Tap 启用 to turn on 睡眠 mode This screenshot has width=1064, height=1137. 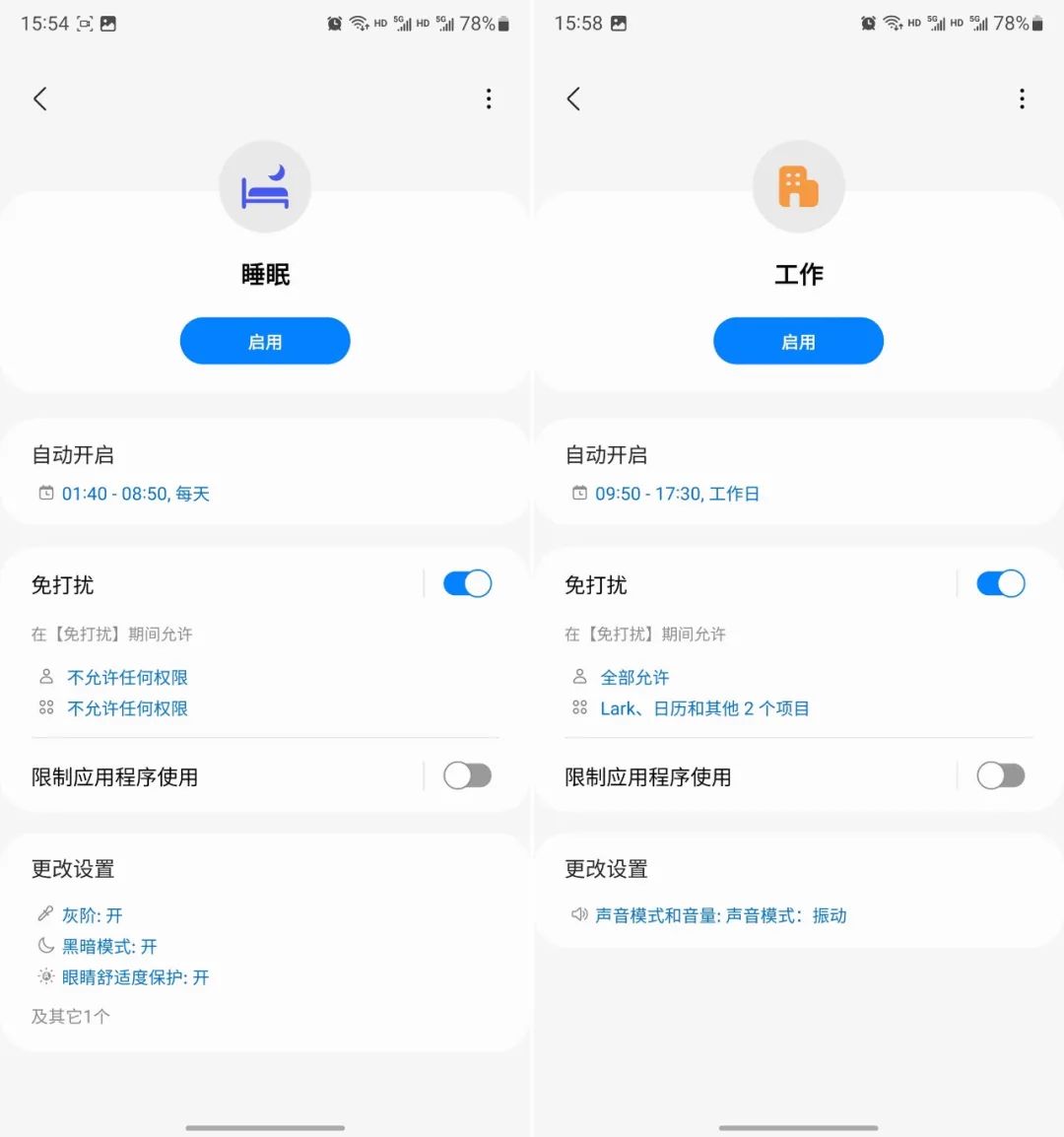point(265,341)
